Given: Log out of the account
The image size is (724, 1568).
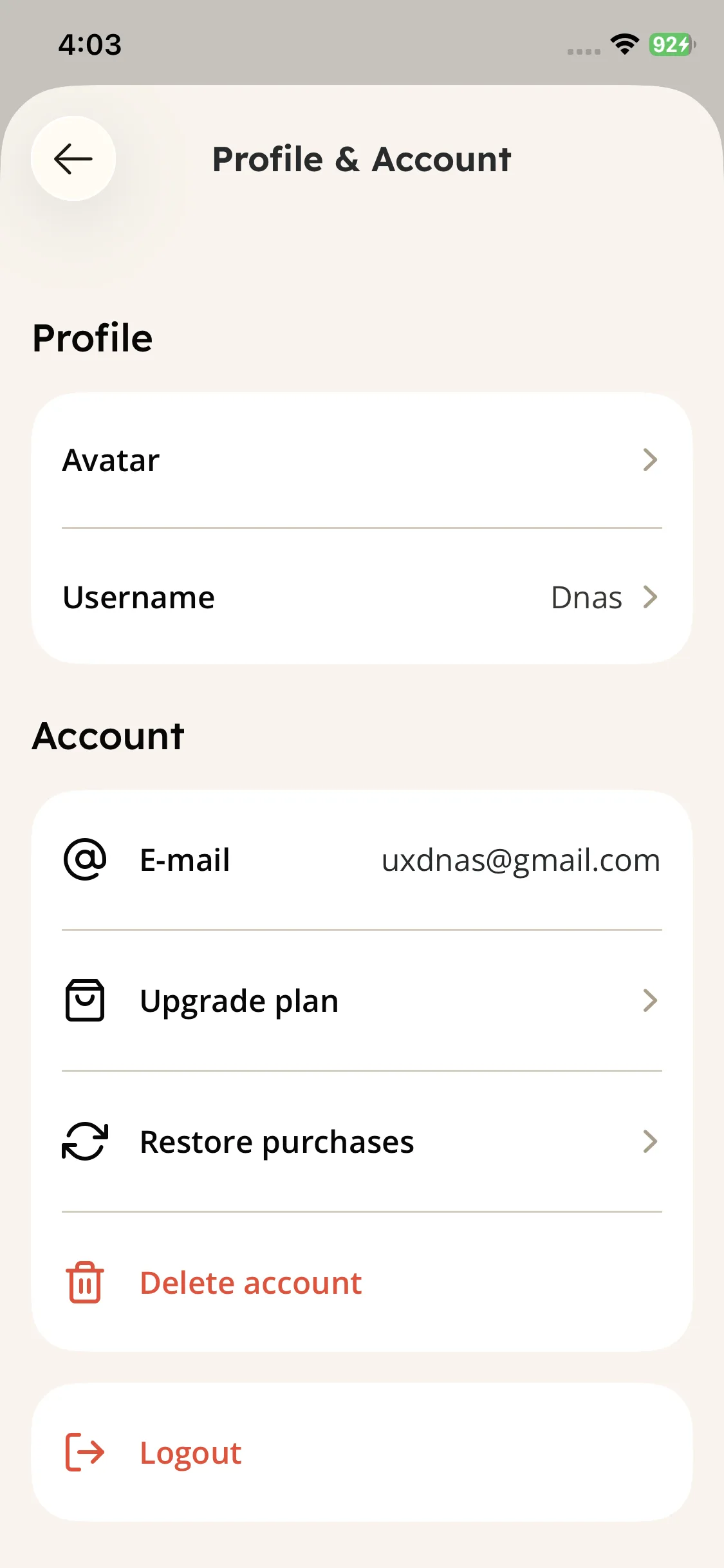Looking at the screenshot, I should tap(190, 1453).
